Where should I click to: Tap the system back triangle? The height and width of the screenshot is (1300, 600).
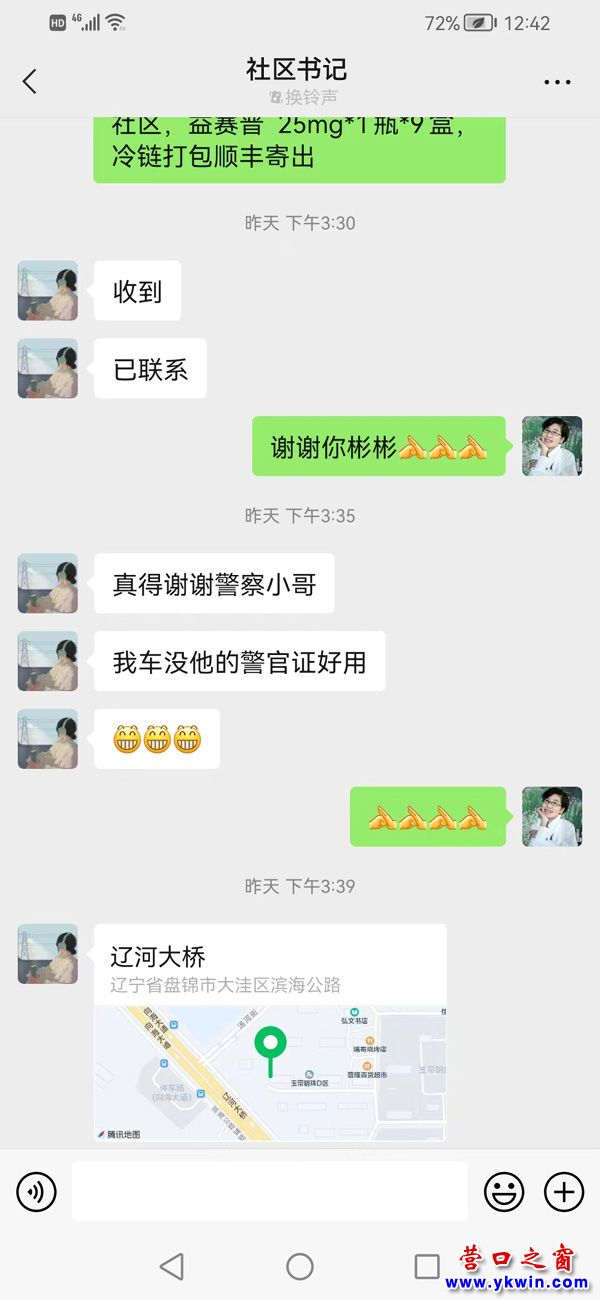[x=172, y=1267]
